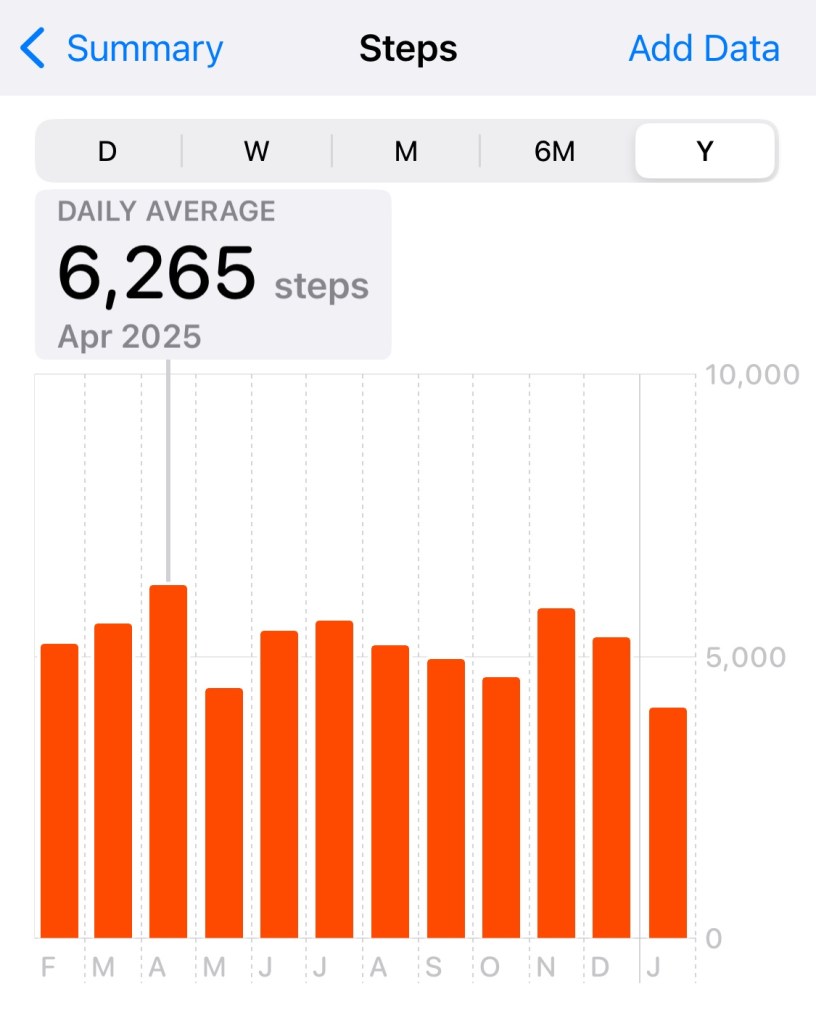
Task: Tap the December steps bar
Action: coord(611,787)
